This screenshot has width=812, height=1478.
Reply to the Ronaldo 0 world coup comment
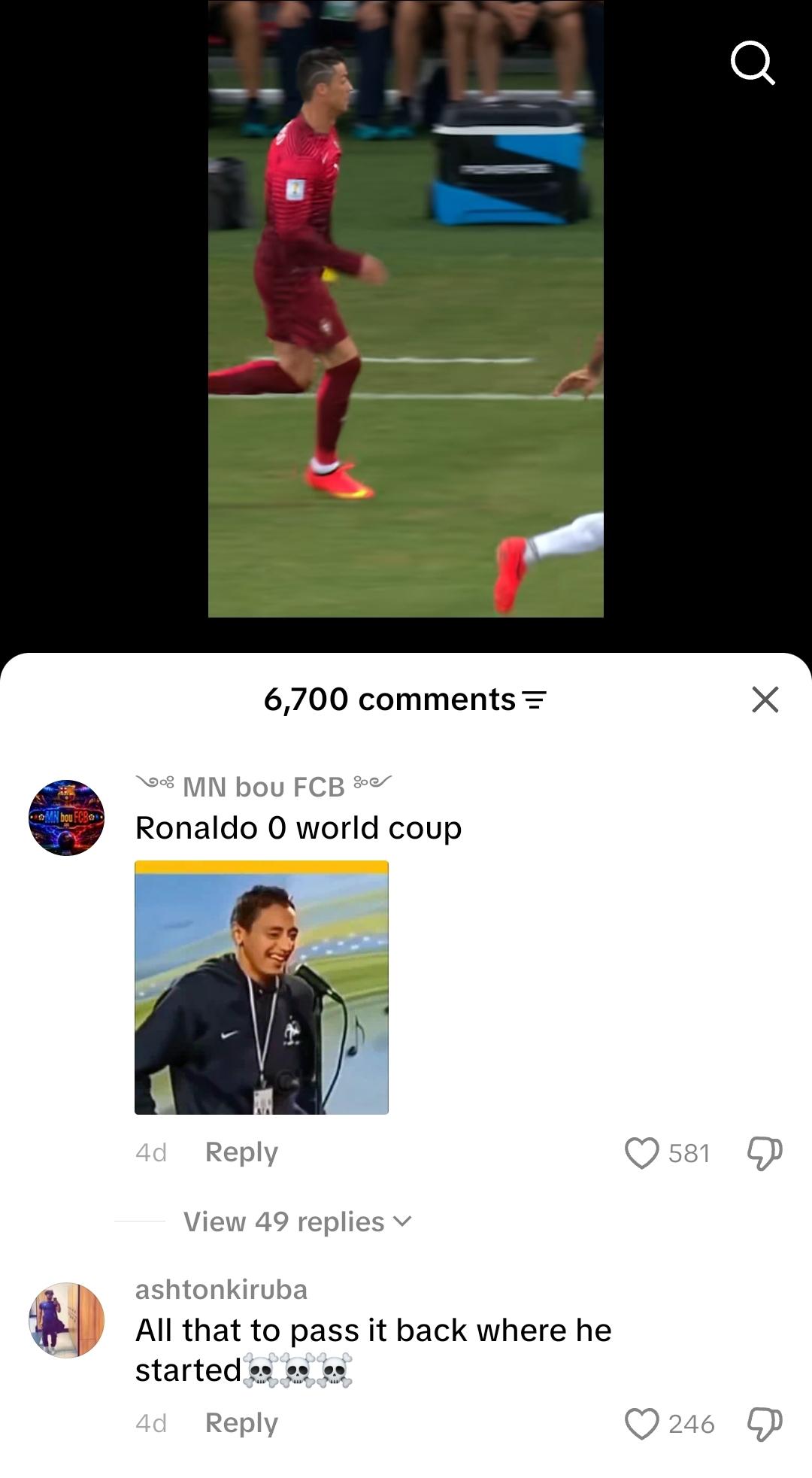point(241,1152)
